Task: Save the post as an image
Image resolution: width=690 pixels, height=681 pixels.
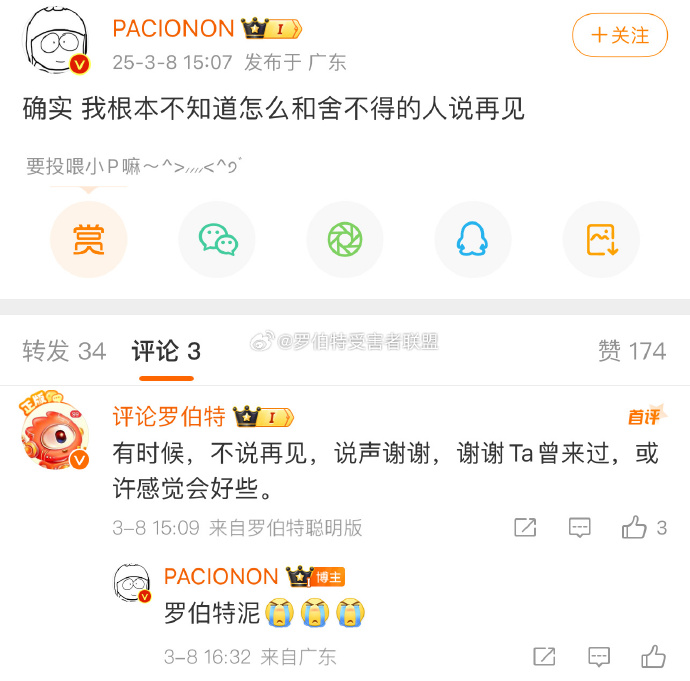Action: pyautogui.click(x=600, y=240)
